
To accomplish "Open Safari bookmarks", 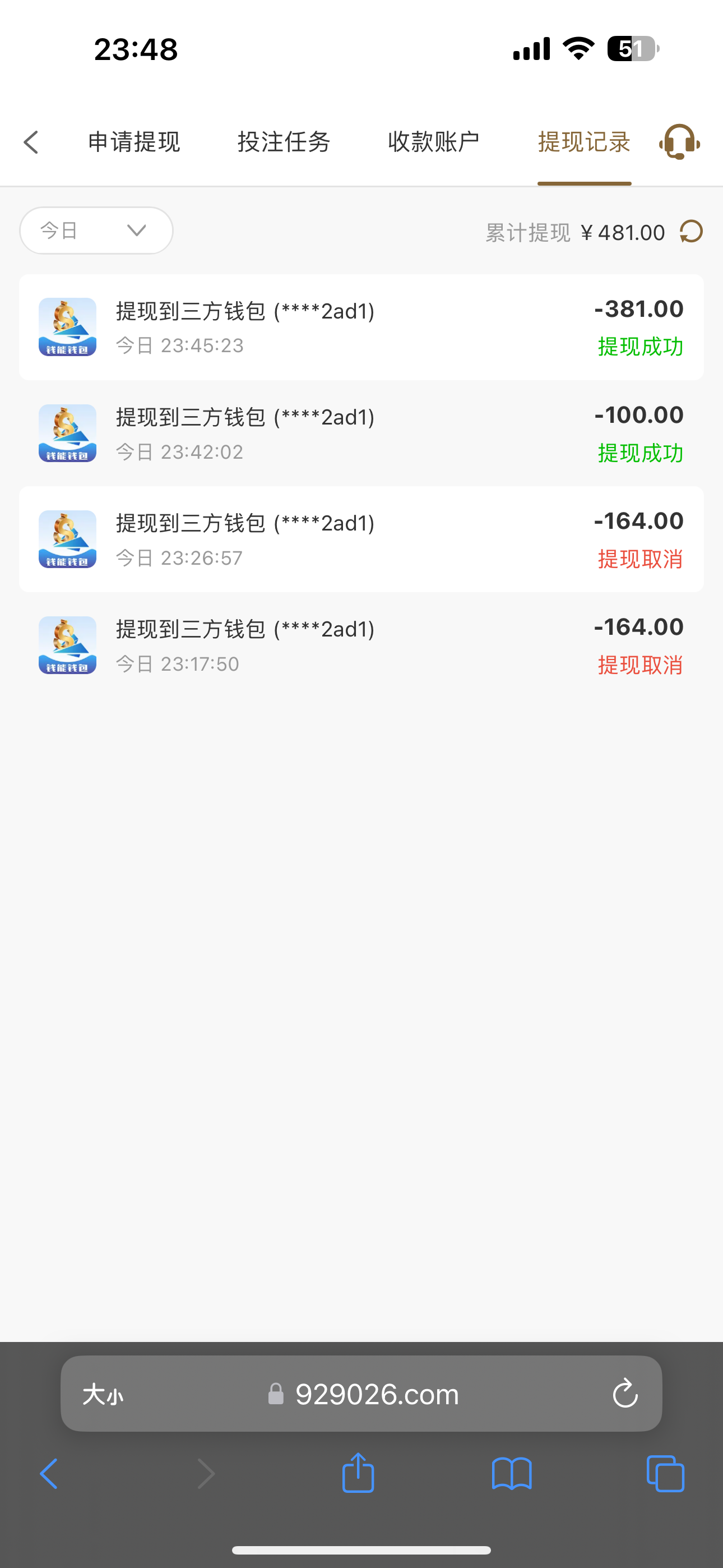I will 511,1474.
